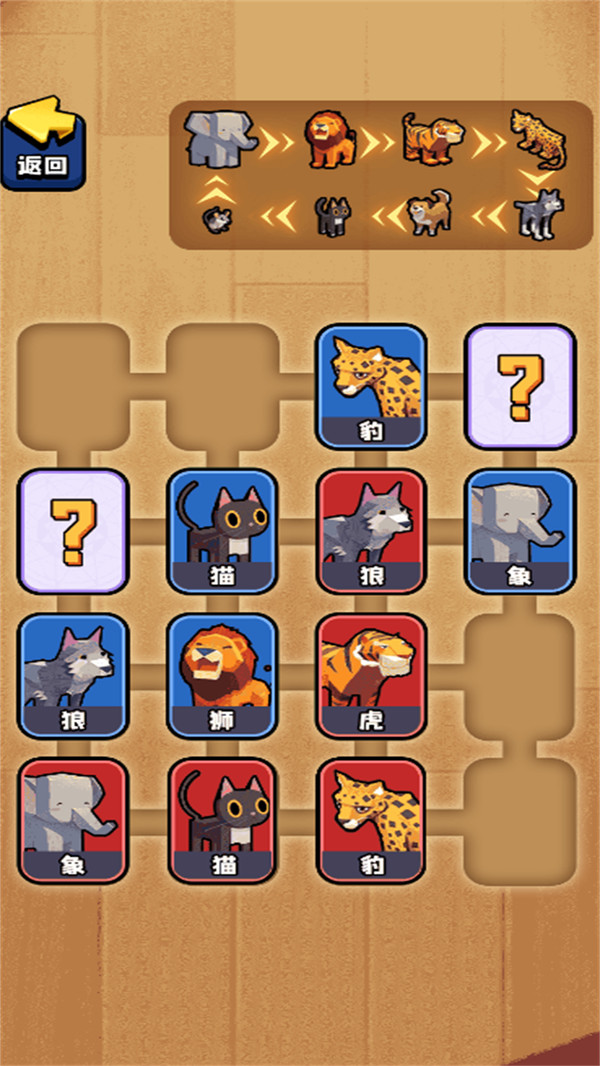The image size is (600, 1066).
Task: Select the blue 狮 lion card
Action: pos(222,676)
